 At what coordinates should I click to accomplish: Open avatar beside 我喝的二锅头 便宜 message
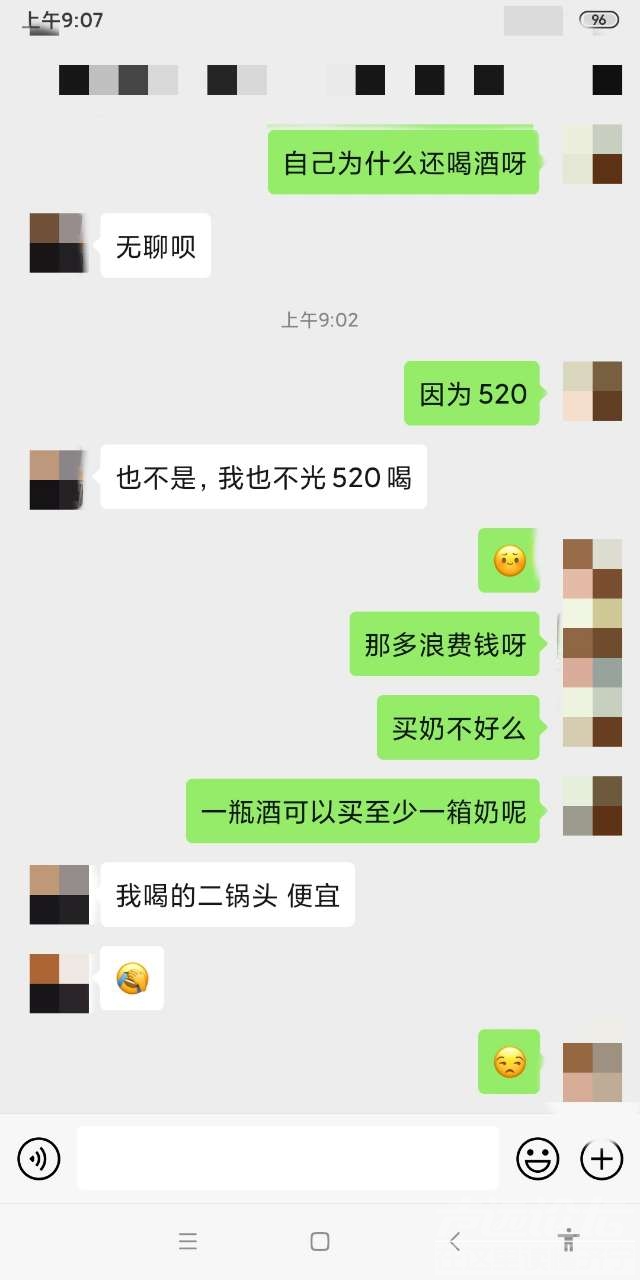pyautogui.click(x=59, y=894)
